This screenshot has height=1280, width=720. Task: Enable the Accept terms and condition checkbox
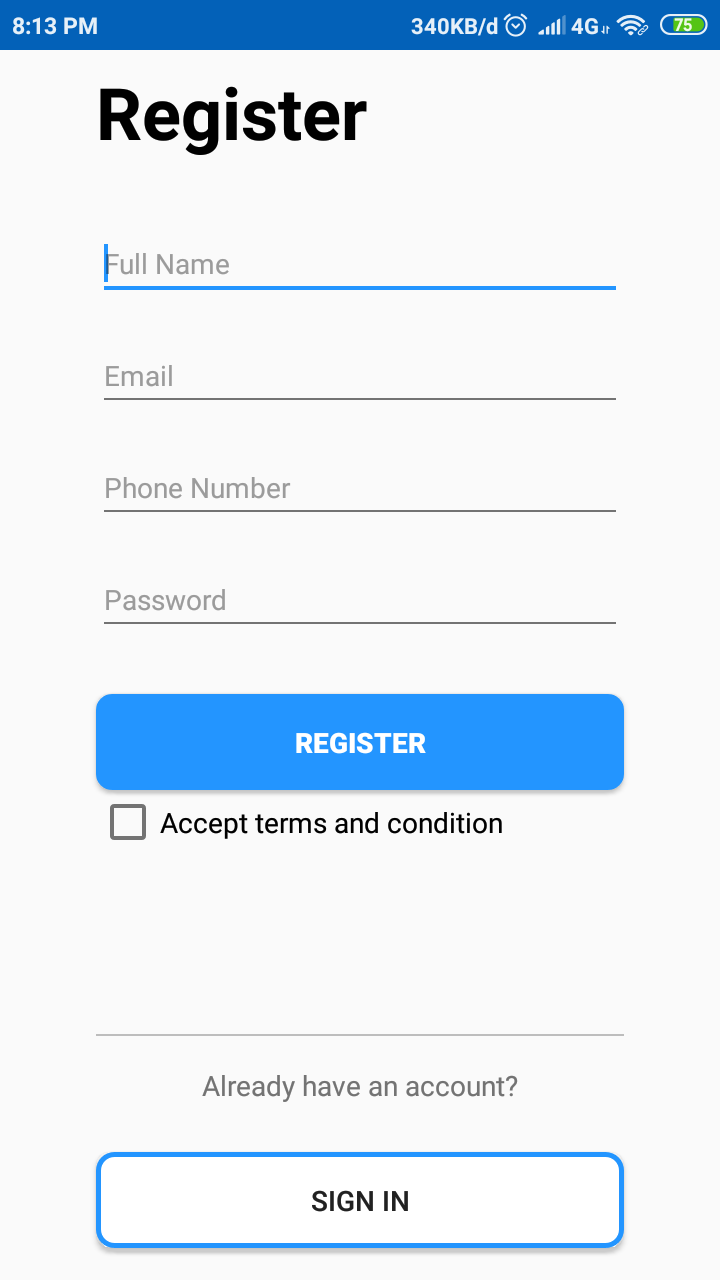pyautogui.click(x=127, y=822)
